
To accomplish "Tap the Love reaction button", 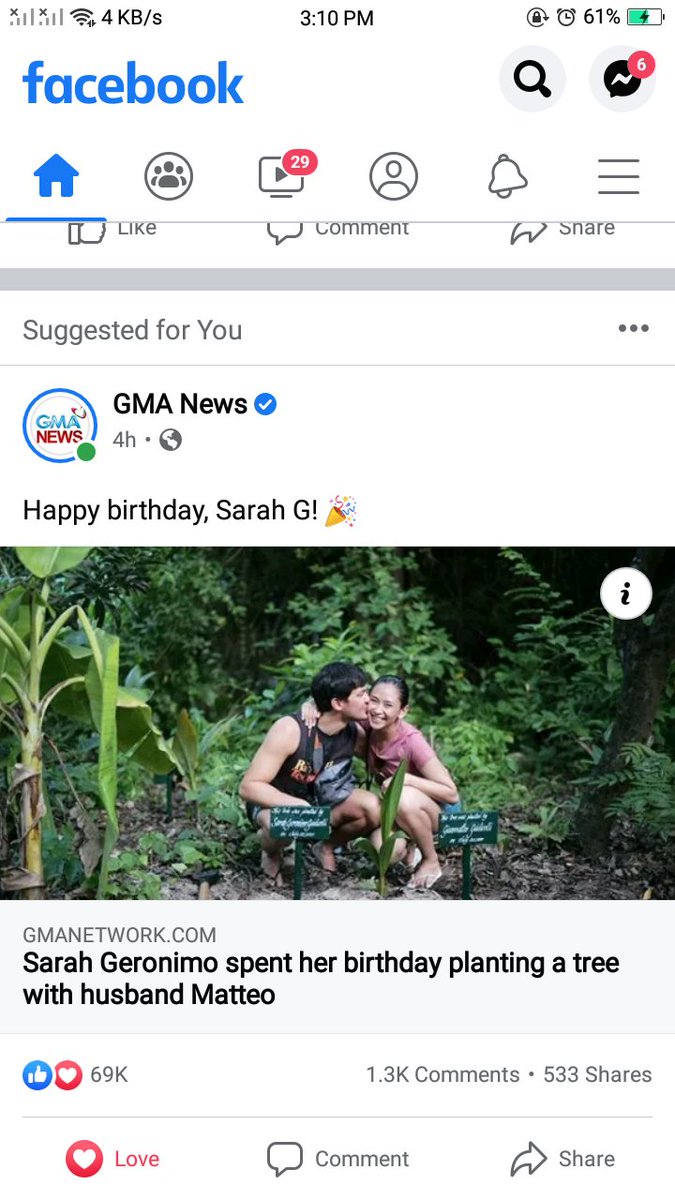I will tap(113, 1159).
